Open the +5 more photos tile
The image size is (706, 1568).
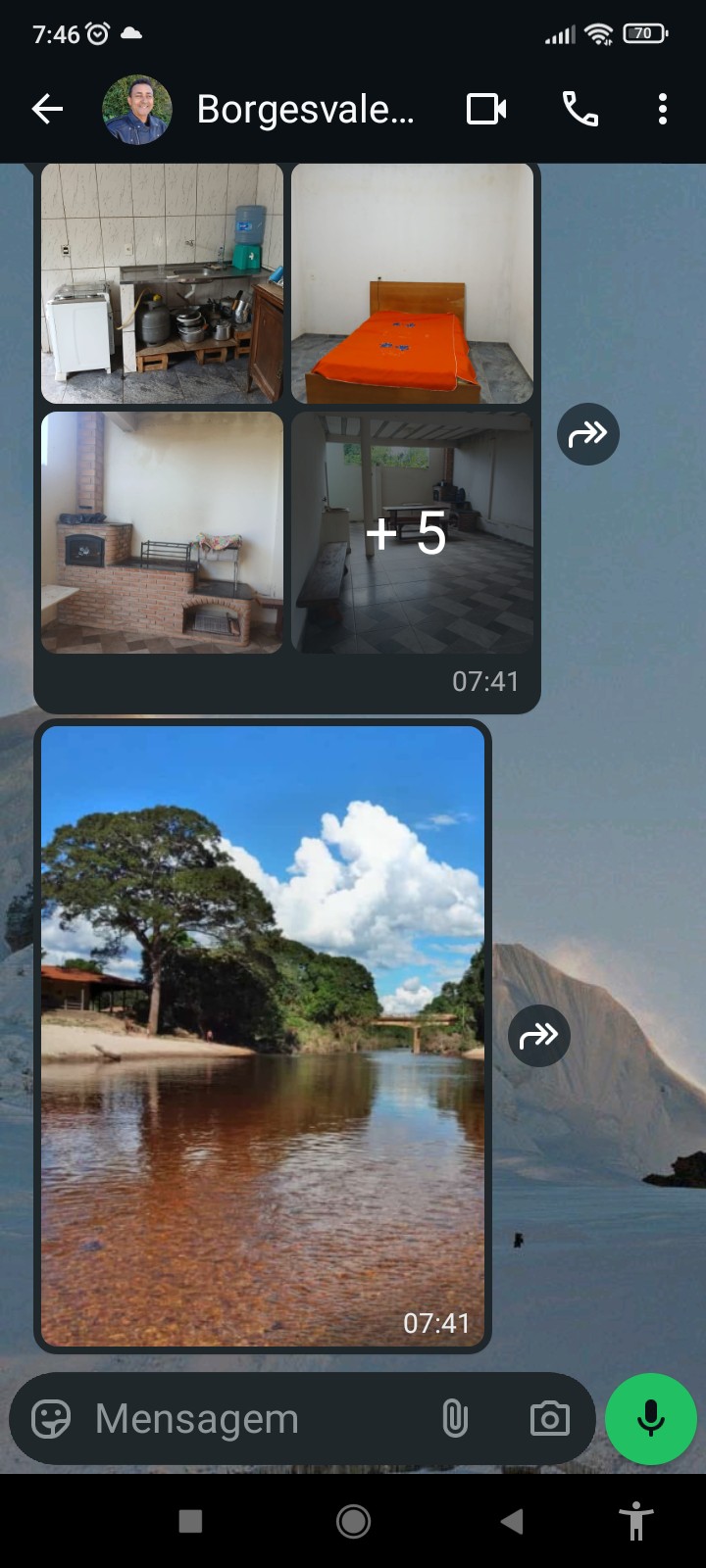[x=413, y=532]
